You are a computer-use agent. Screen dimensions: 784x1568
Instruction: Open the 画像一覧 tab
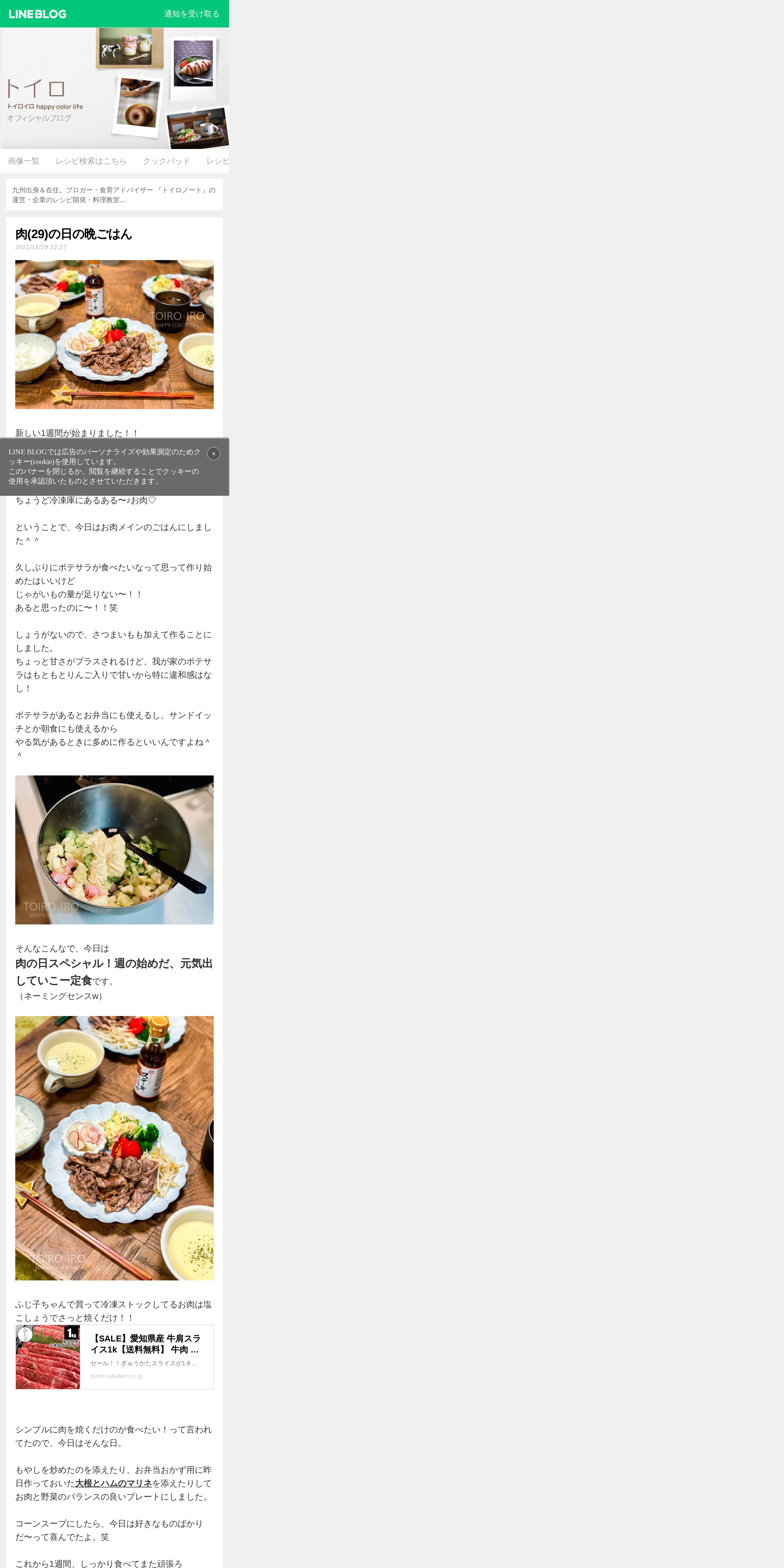[24, 161]
